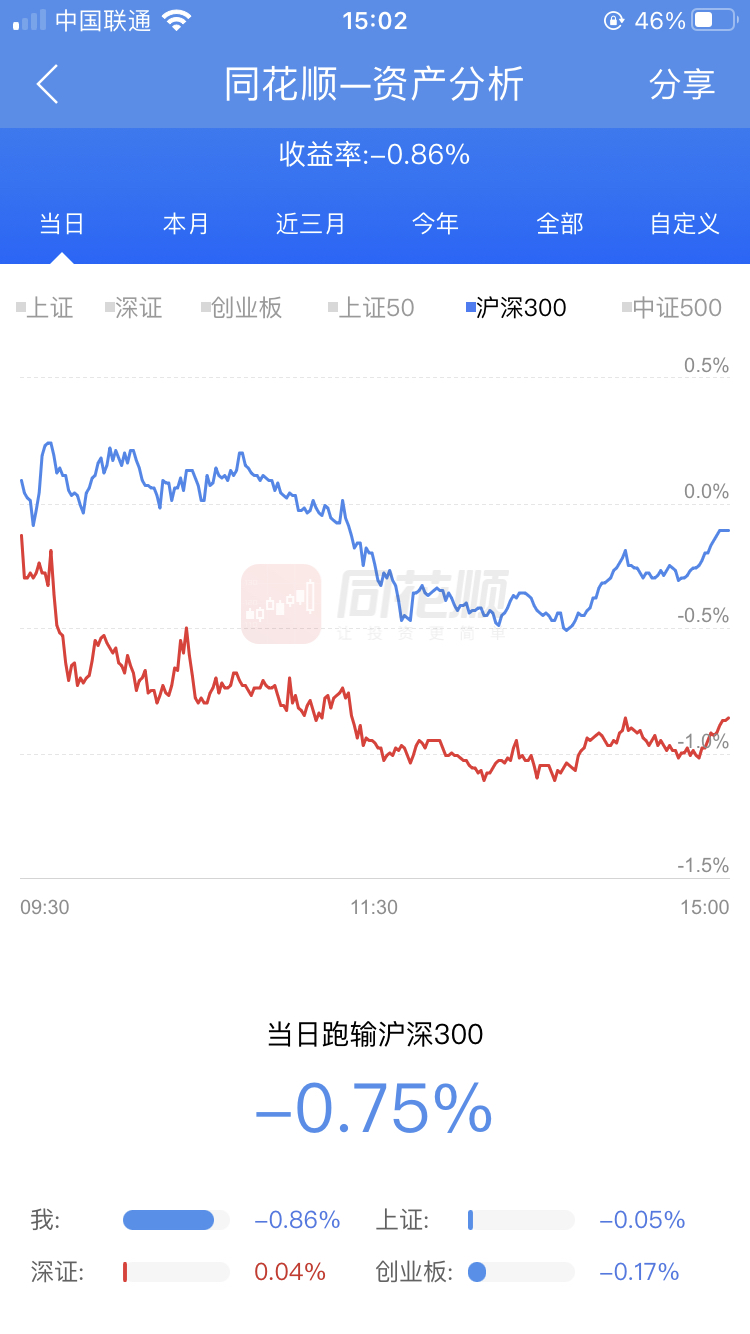Select the 沪深300 benchmark
Screen dimensions: 750x1334
(516, 308)
